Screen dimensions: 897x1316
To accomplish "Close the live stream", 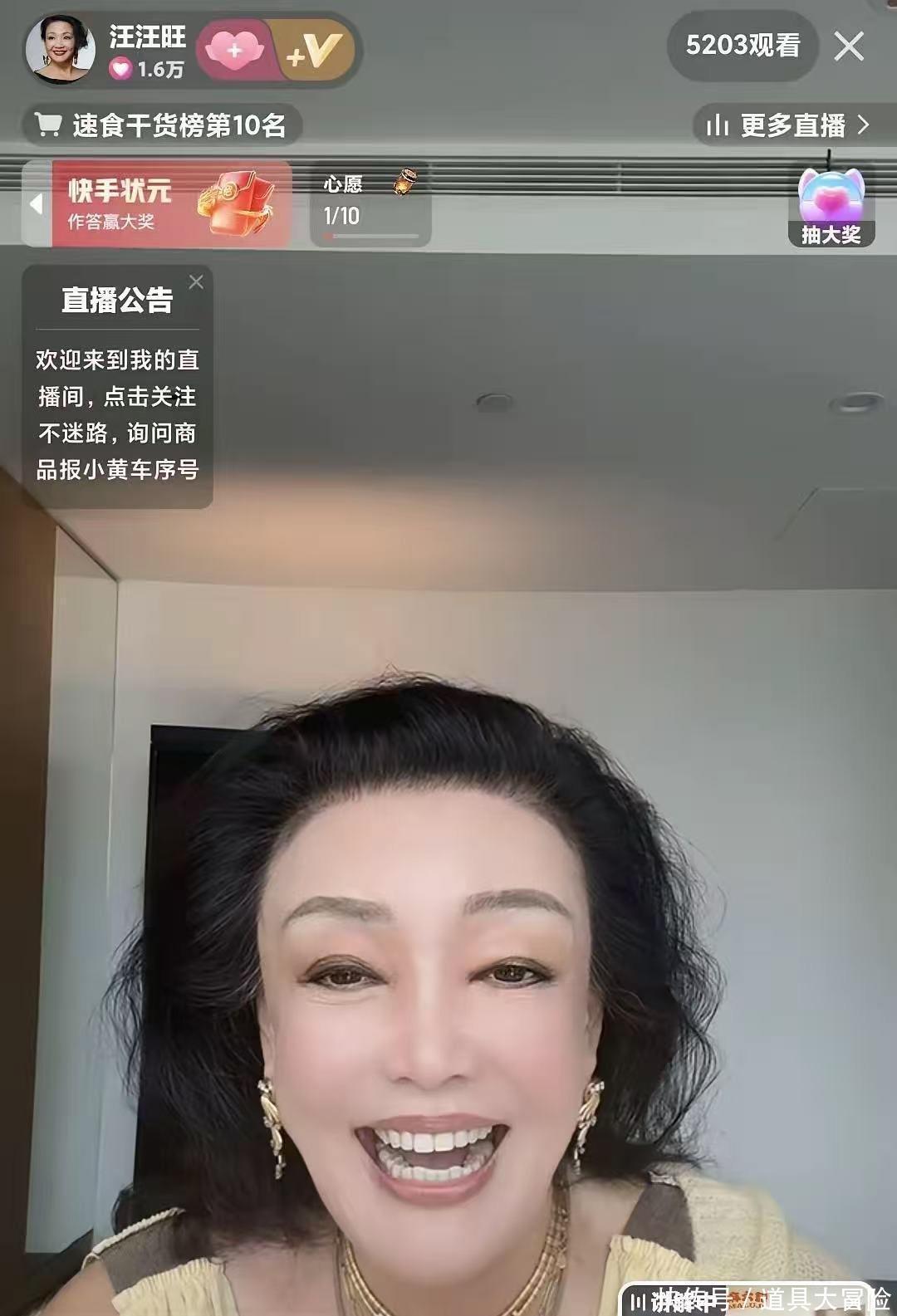I will point(849,46).
